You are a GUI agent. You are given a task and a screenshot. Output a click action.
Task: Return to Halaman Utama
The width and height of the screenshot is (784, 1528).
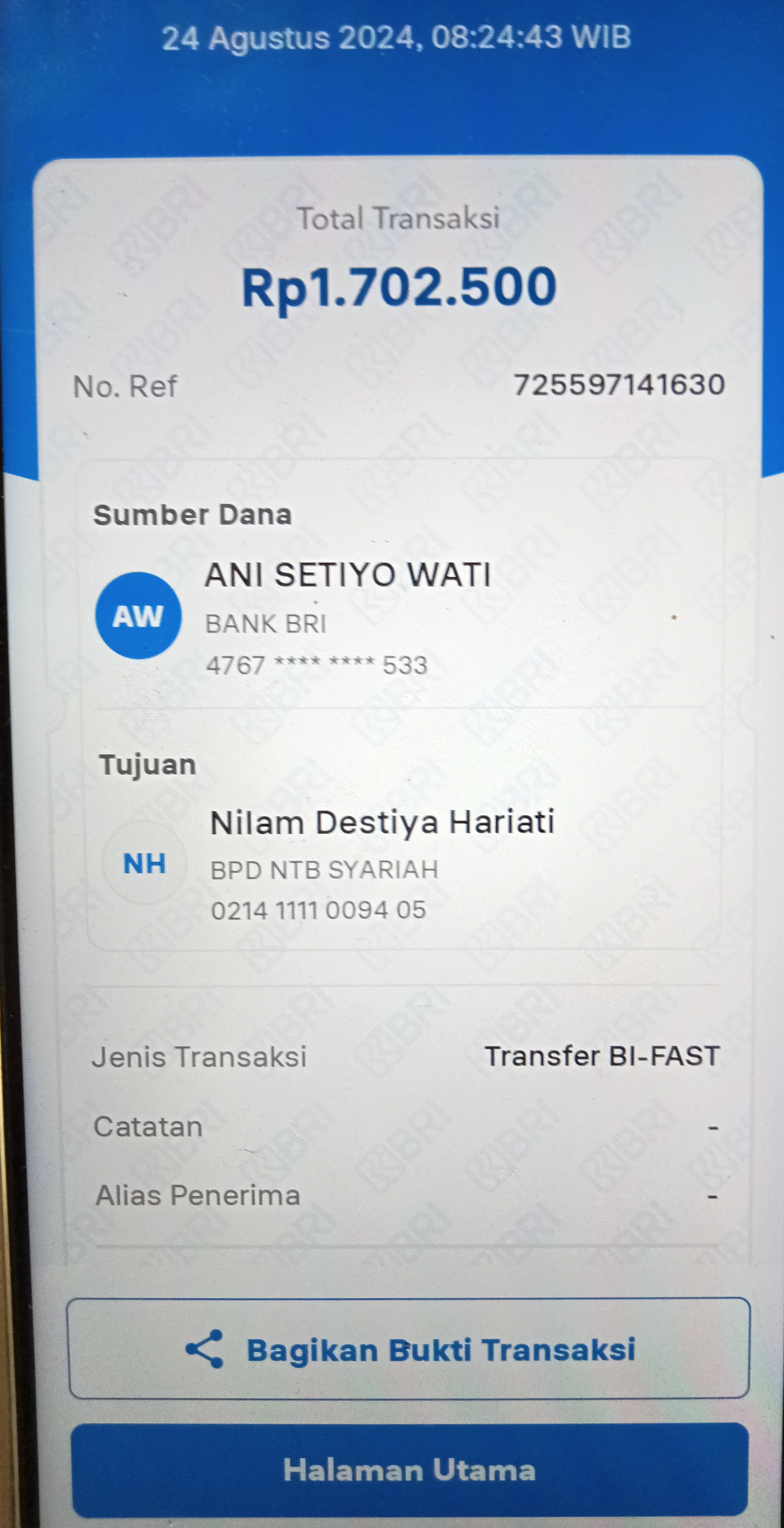point(409,1470)
